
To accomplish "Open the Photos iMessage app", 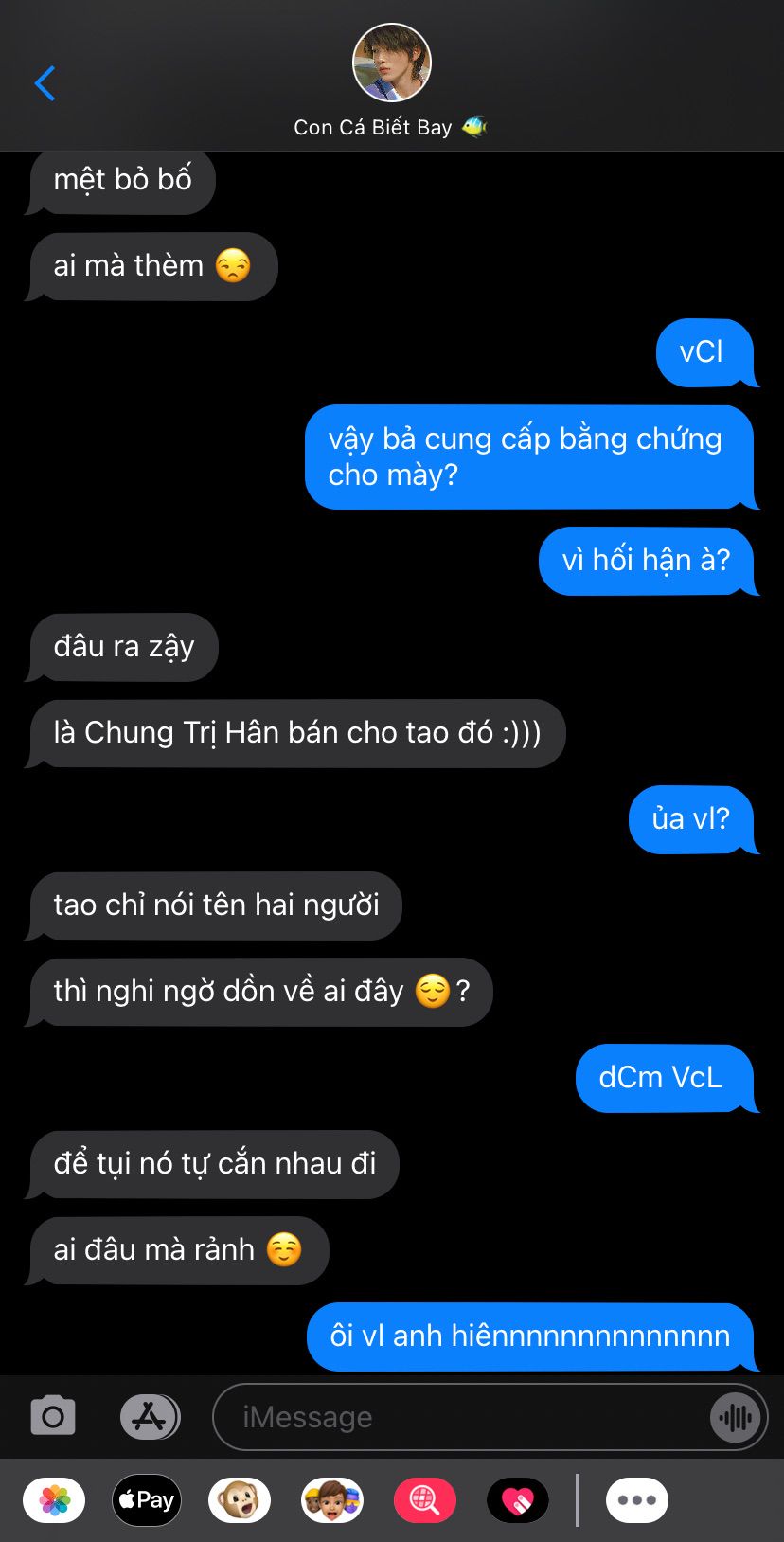I will tap(54, 1500).
